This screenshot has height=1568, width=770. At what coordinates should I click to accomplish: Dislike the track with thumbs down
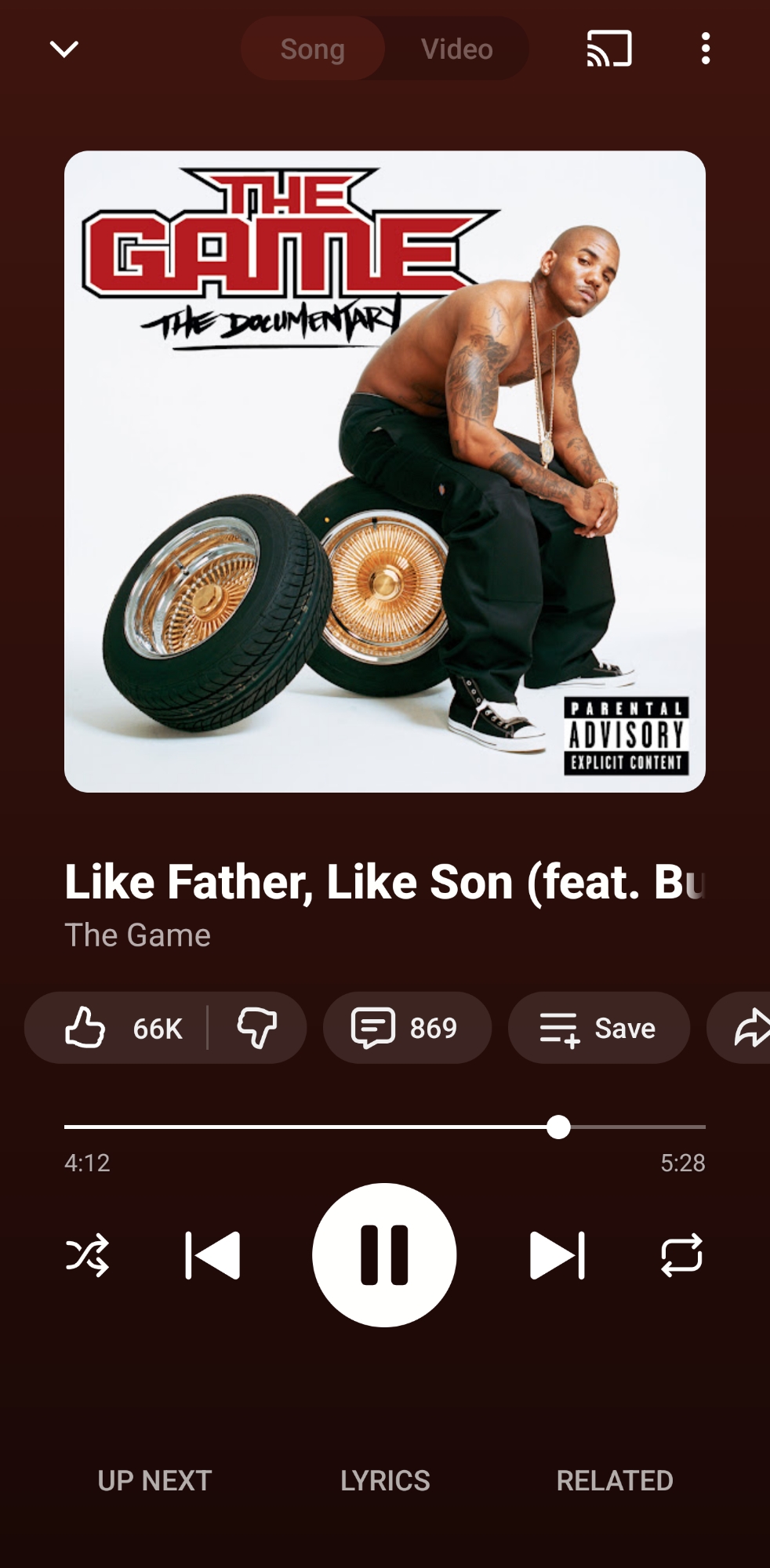257,1028
